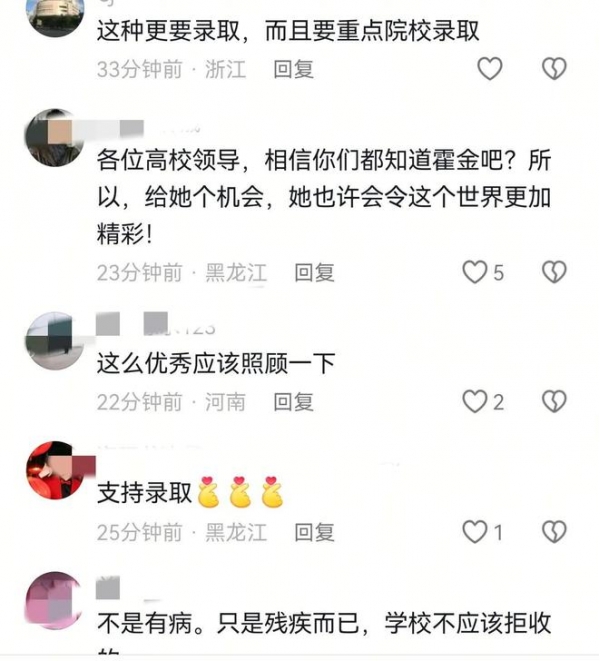Viewport: 600px width, 661px height.
Task: Open avatar of the 霍金 comment author
Action: (54, 138)
